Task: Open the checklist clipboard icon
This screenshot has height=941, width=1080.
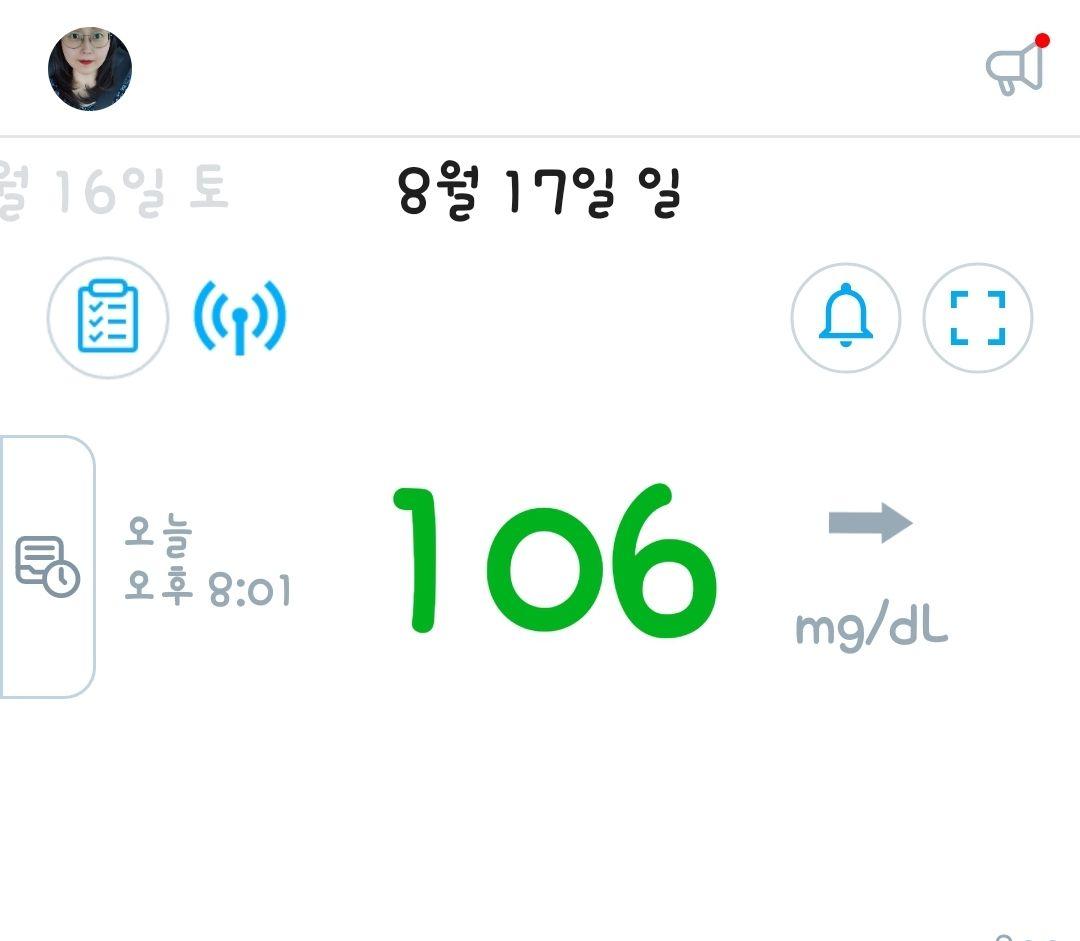Action: tap(108, 317)
